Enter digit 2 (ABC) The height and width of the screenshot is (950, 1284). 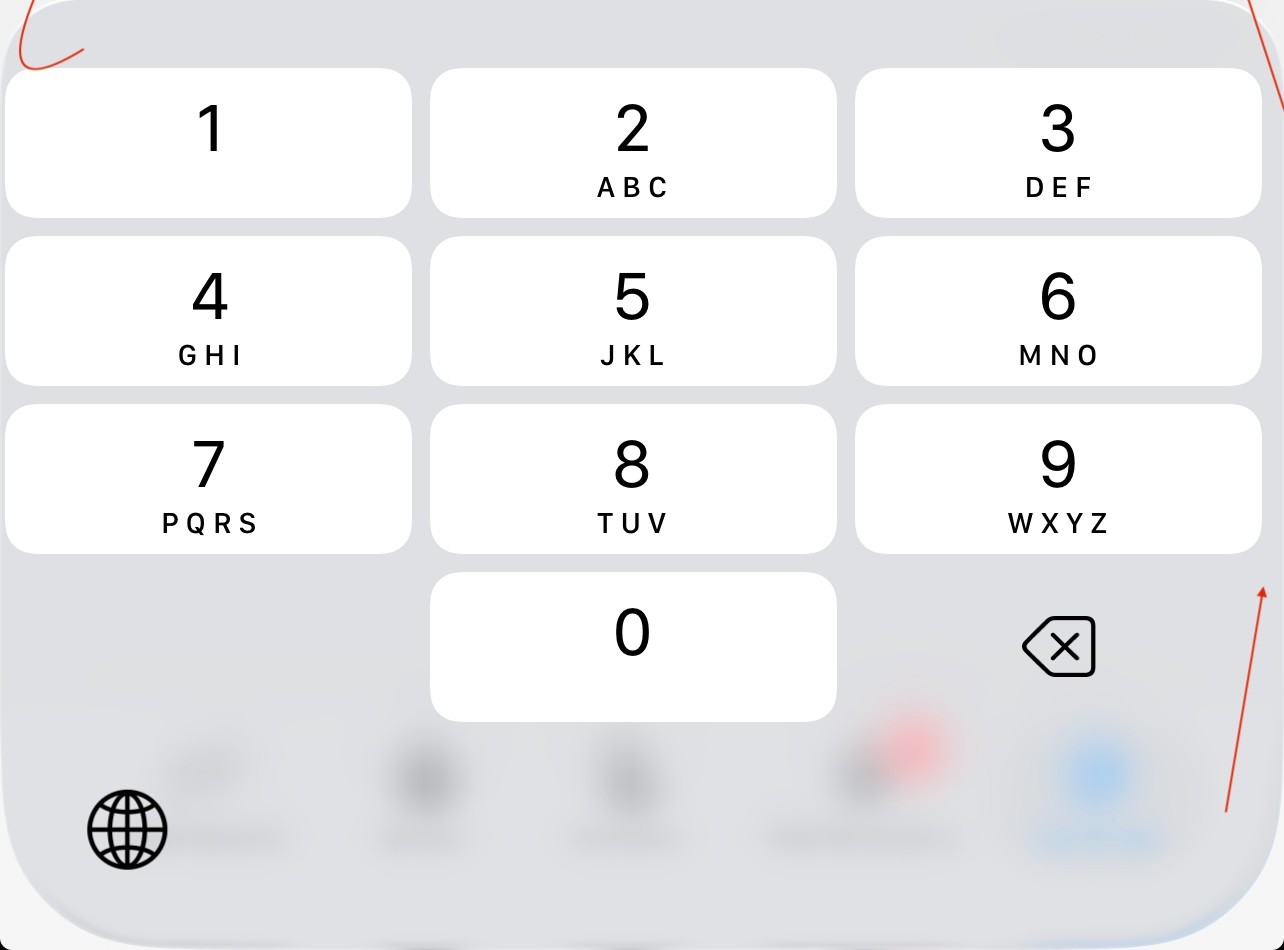(633, 143)
